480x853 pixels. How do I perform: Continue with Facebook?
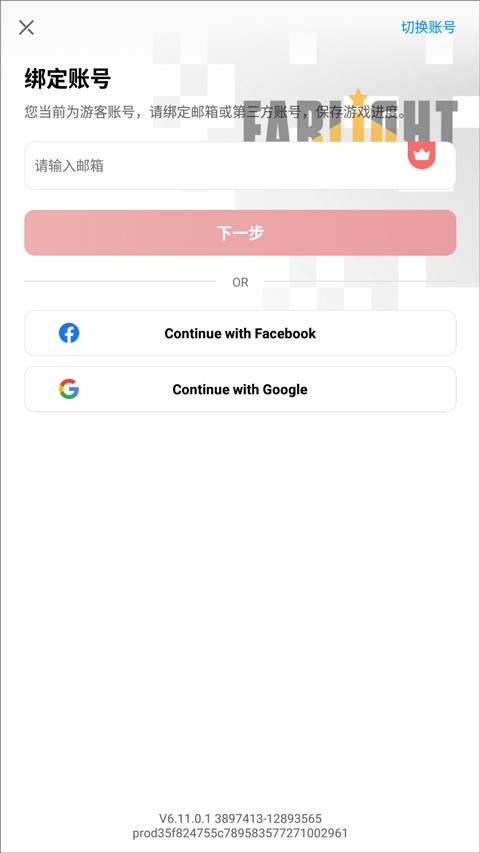pos(240,333)
